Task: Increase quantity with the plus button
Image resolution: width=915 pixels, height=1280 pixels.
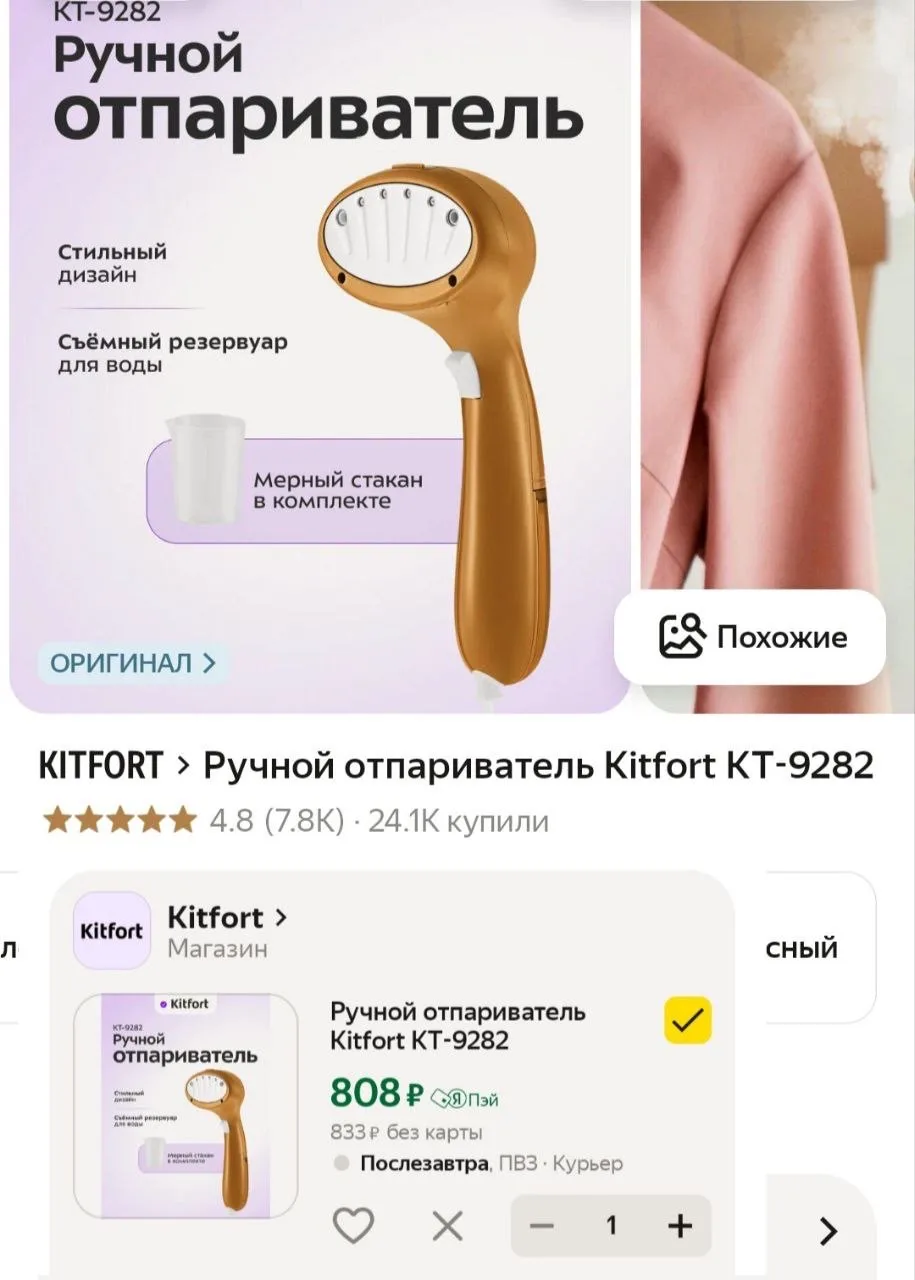Action: tap(680, 1225)
